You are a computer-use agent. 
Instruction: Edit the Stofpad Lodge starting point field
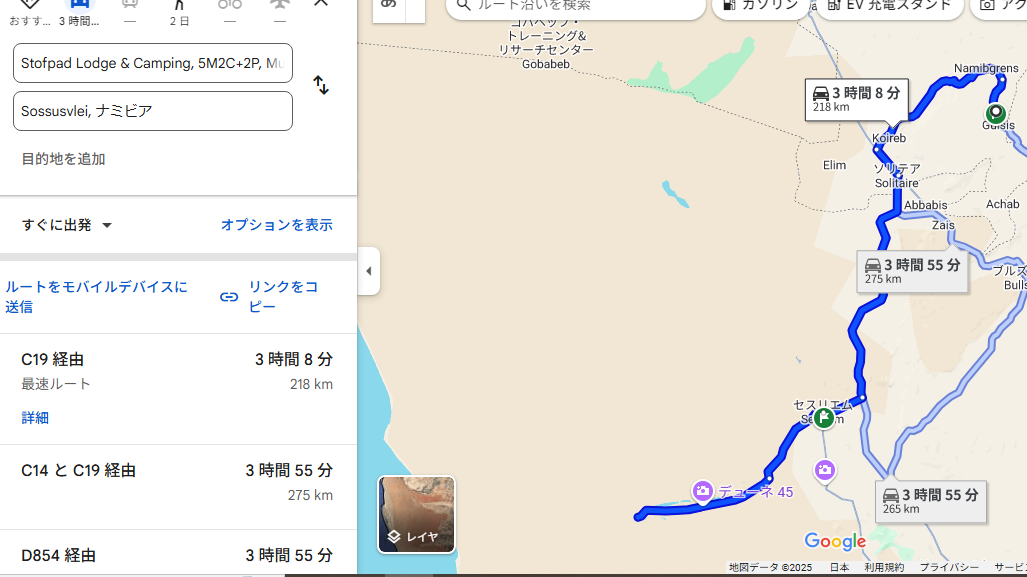pos(152,63)
